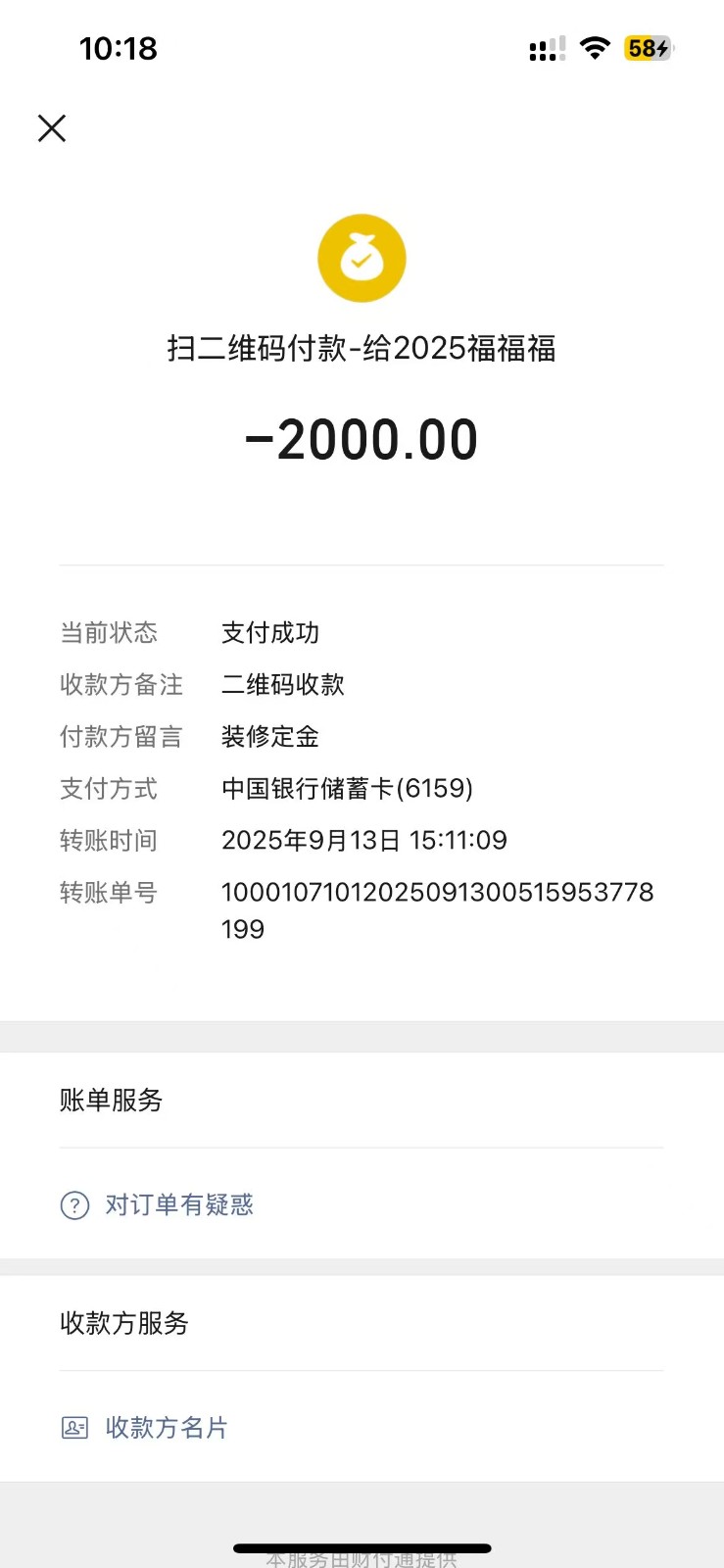
Task: Open 对订单有疑惑 help link
Action: tap(178, 1204)
